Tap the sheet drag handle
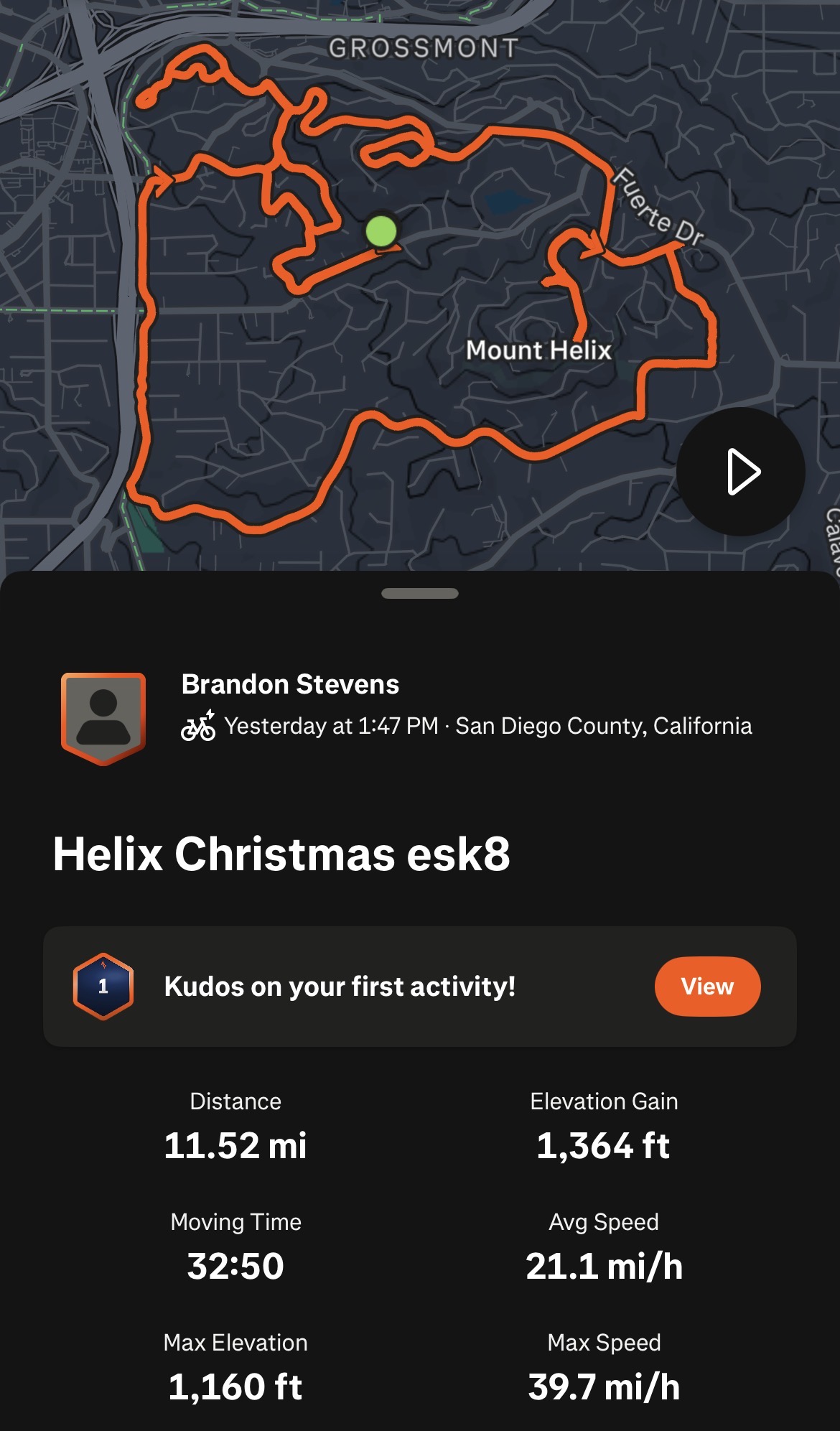Viewport: 840px width, 1431px height. [x=420, y=593]
